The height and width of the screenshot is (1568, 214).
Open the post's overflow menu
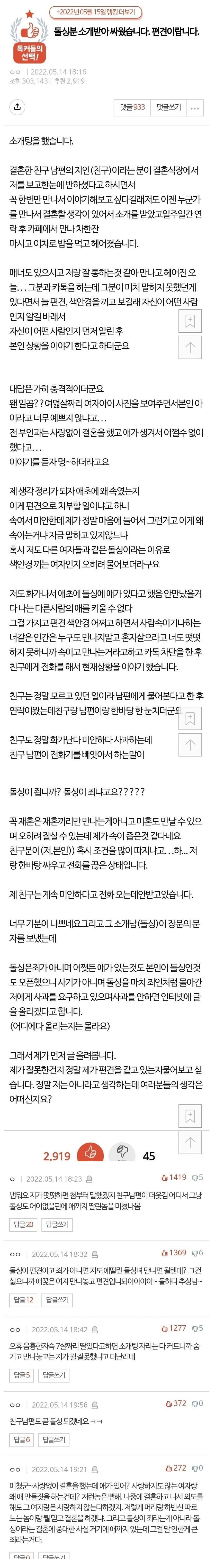tap(195, 108)
